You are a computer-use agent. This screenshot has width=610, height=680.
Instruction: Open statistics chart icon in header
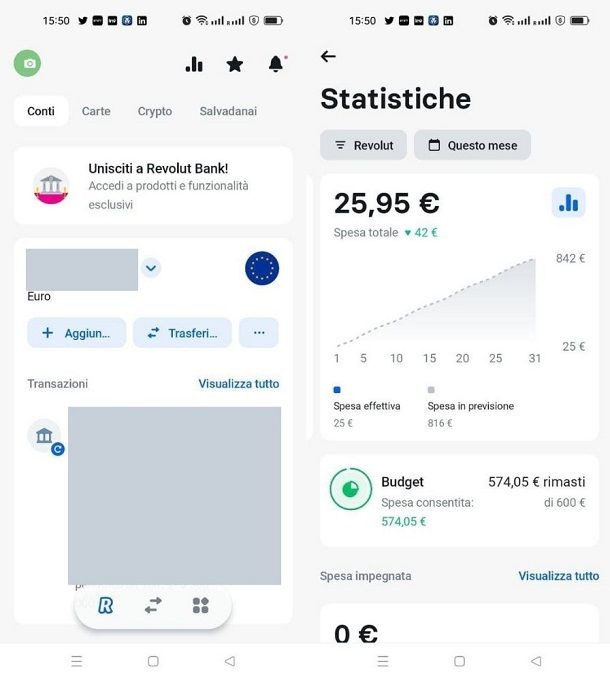(194, 64)
